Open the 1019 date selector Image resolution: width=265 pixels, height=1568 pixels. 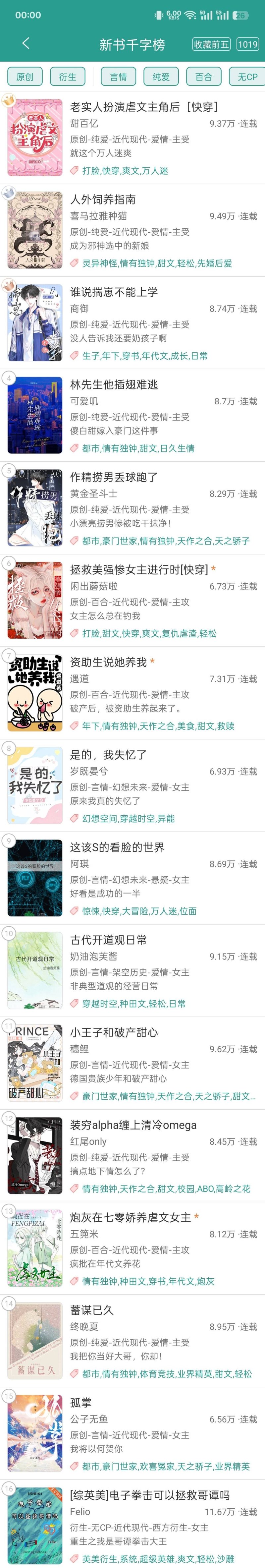(x=247, y=44)
